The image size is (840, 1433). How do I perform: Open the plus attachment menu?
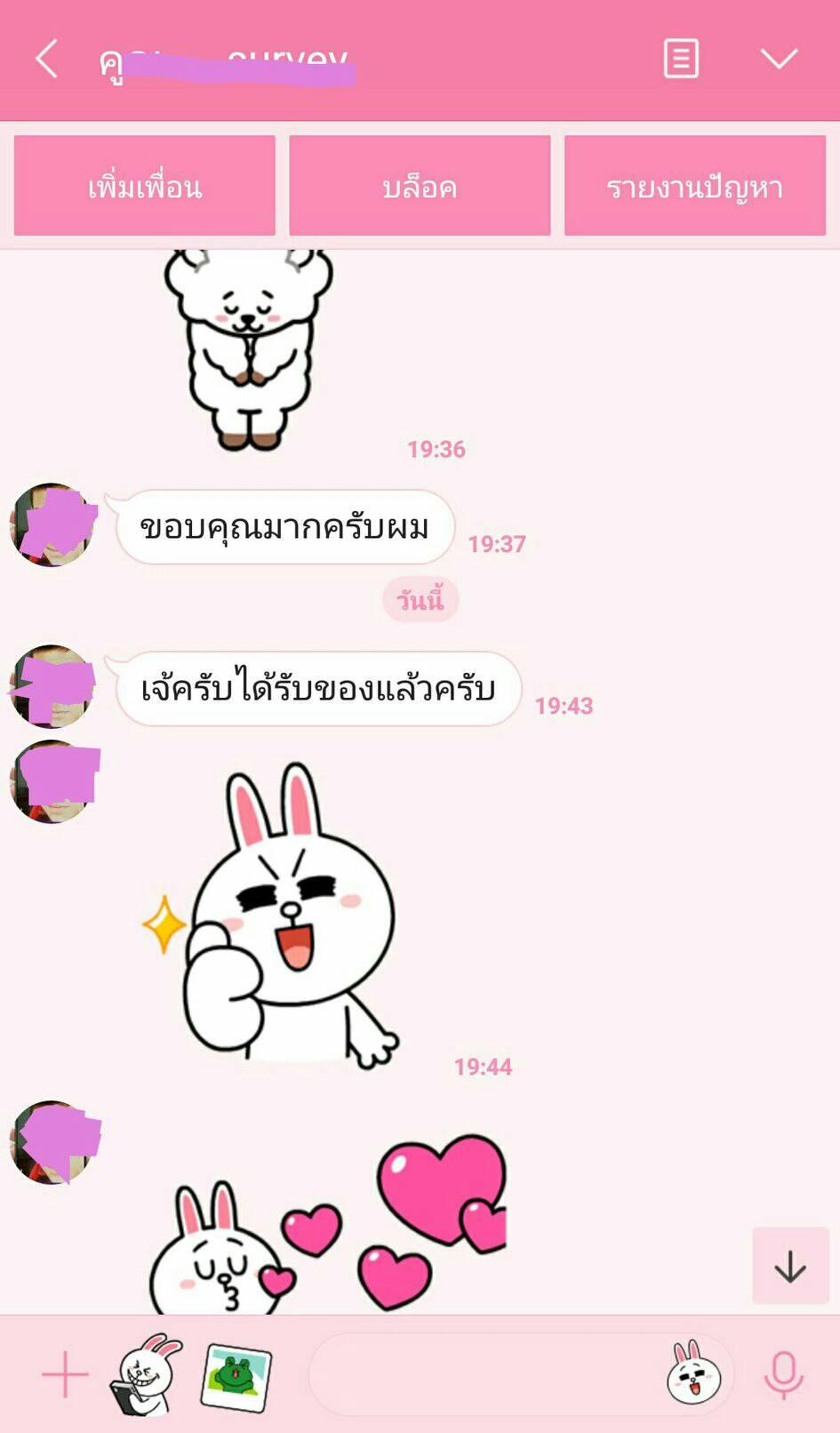(65, 1374)
